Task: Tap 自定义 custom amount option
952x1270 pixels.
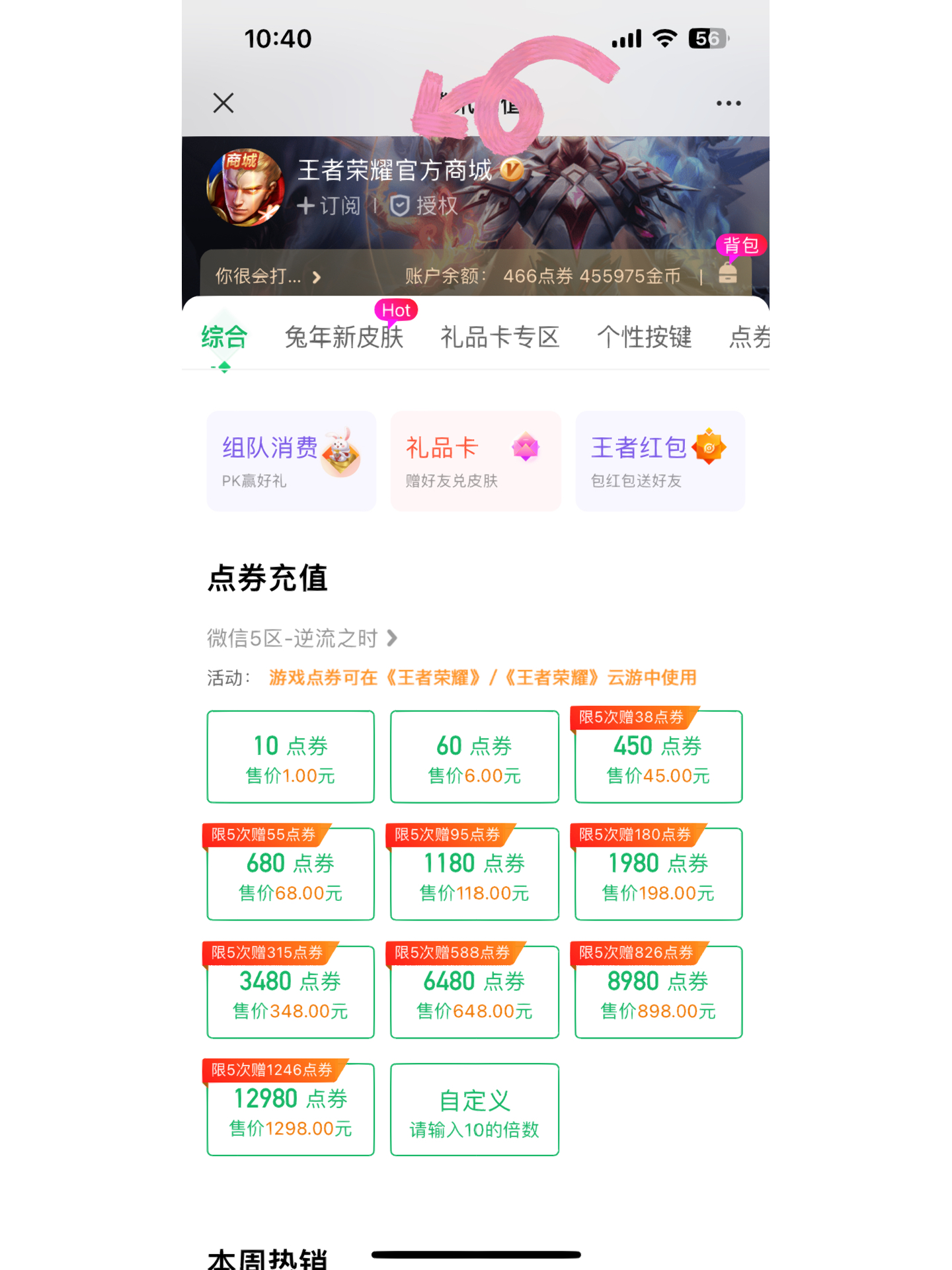Action: click(475, 1110)
